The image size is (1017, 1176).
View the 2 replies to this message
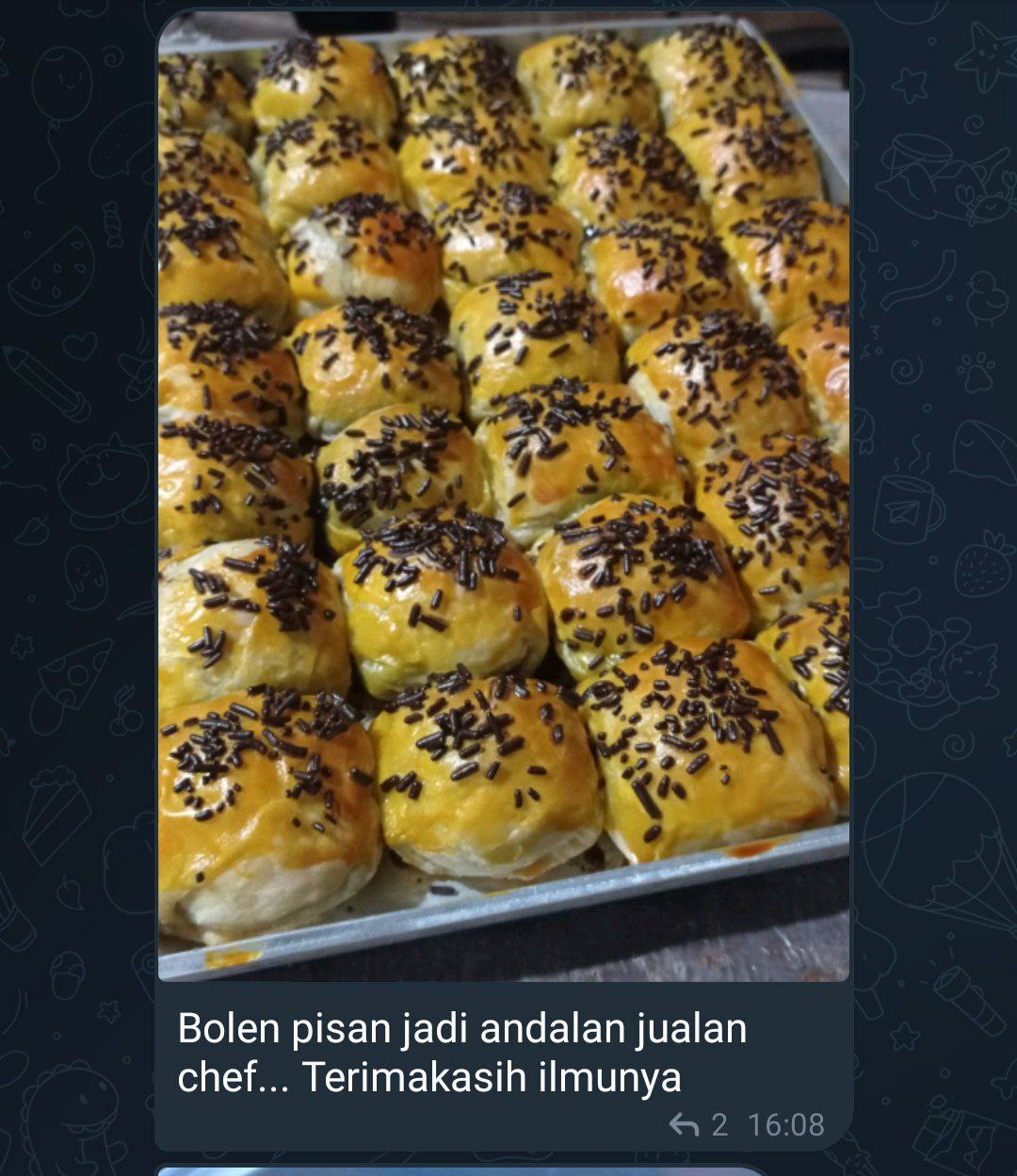(698, 1124)
